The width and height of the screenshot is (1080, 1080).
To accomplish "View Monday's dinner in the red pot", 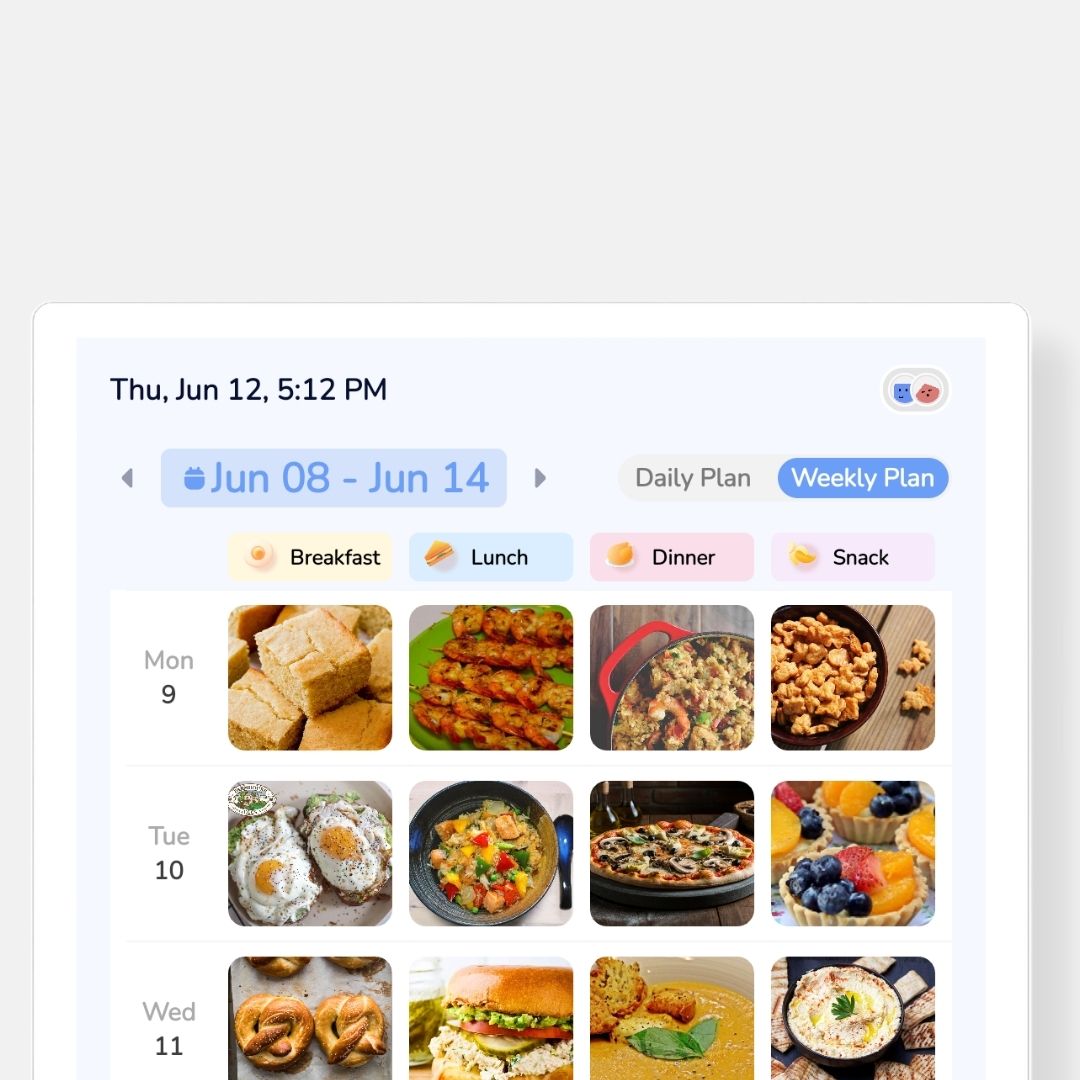I will pyautogui.click(x=672, y=677).
